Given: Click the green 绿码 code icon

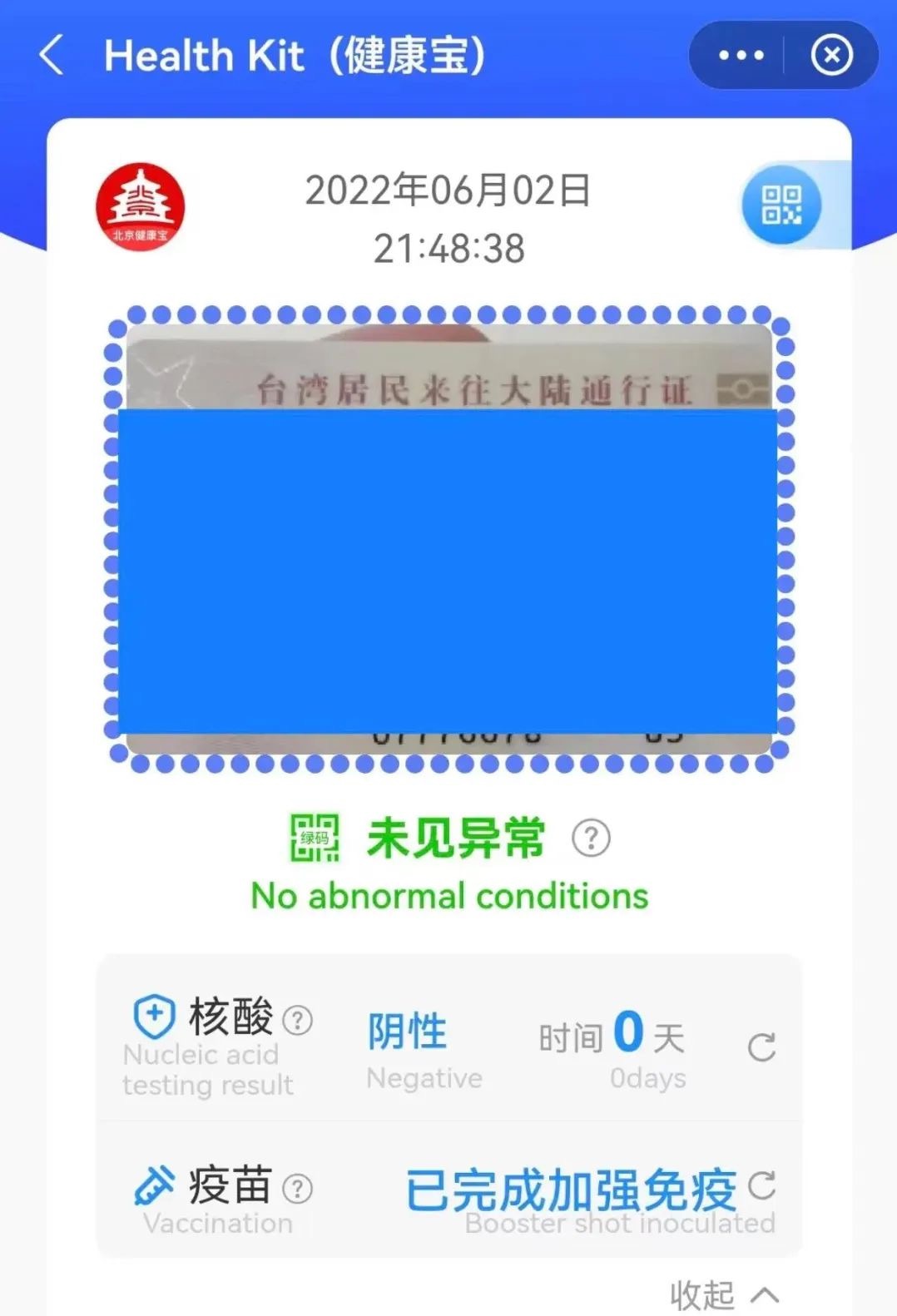Looking at the screenshot, I should coord(315,838).
